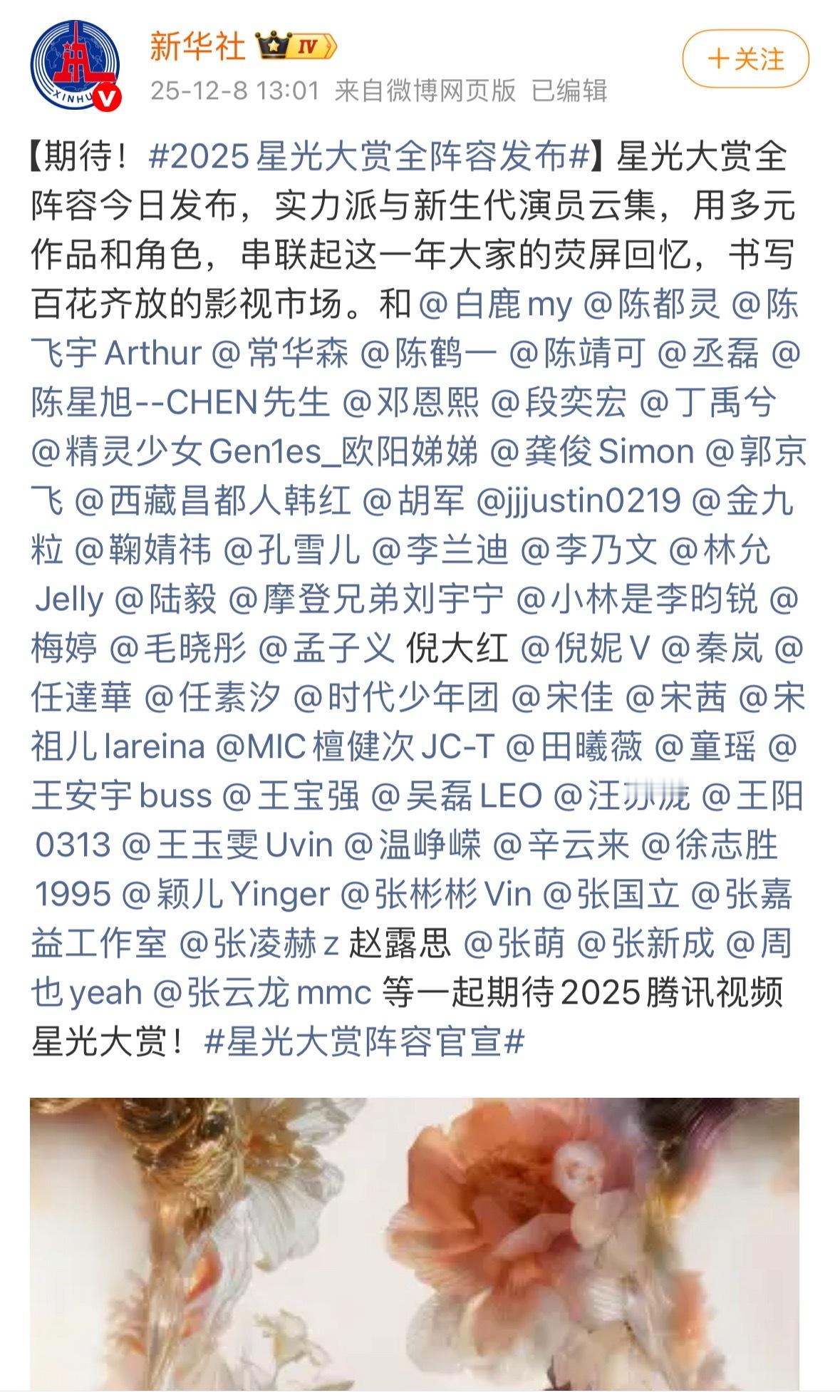Click the 来自微博网页版 source link

pyautogui.click(x=427, y=92)
